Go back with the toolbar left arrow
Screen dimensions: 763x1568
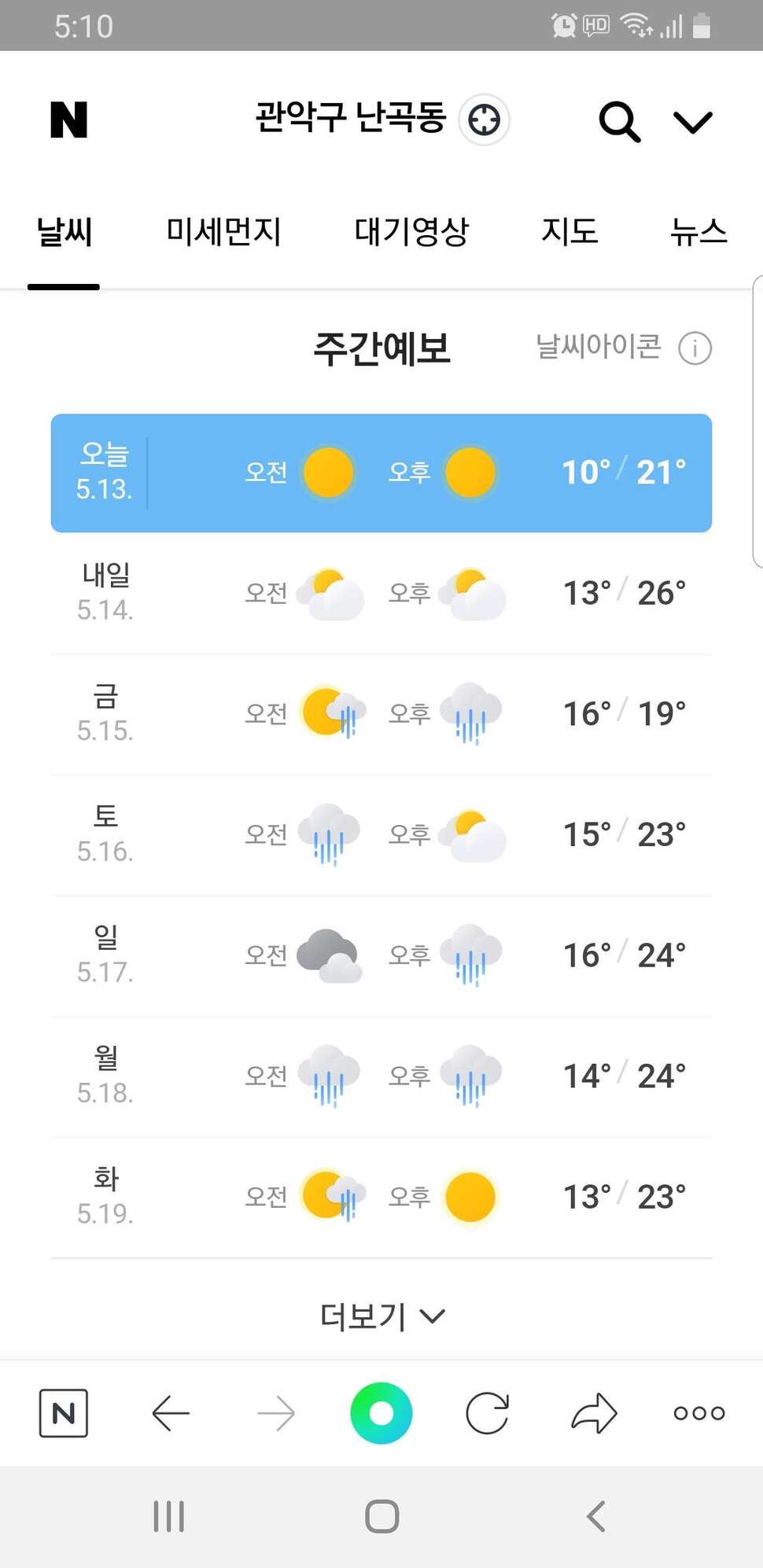171,1413
